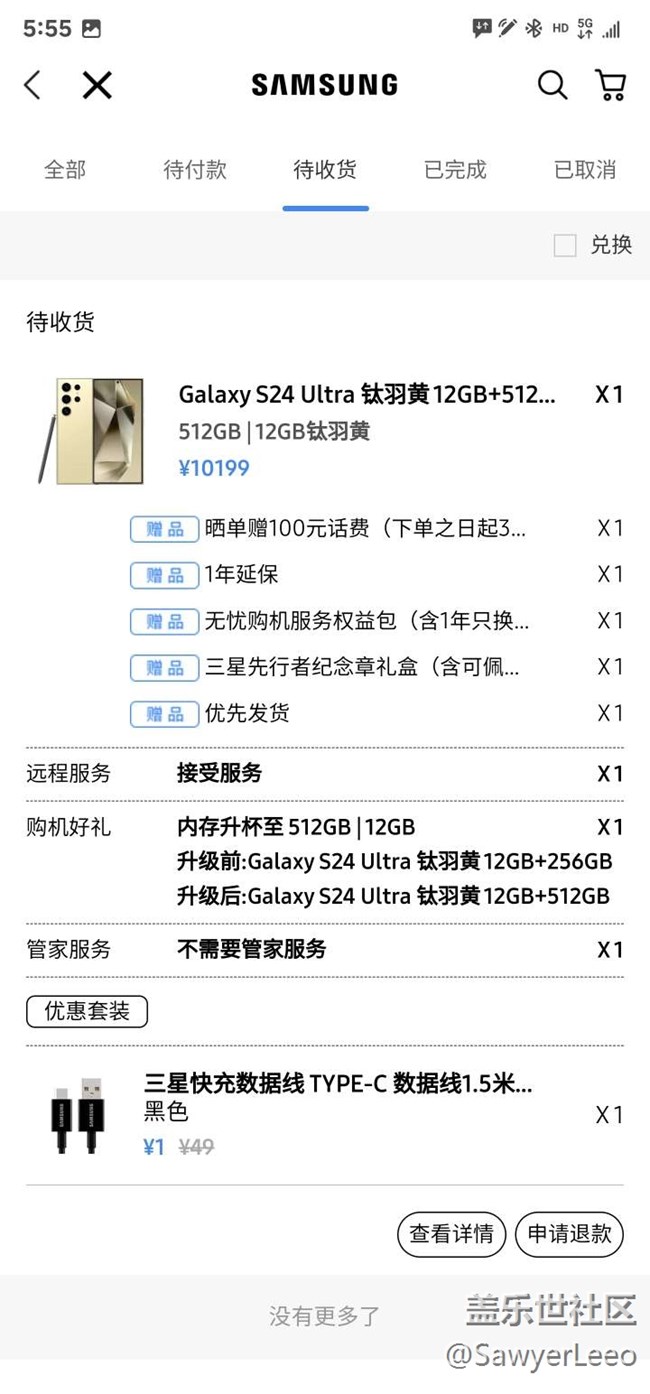Switch to the 已完成 tab
The width and height of the screenshot is (650, 1394).
tap(455, 170)
